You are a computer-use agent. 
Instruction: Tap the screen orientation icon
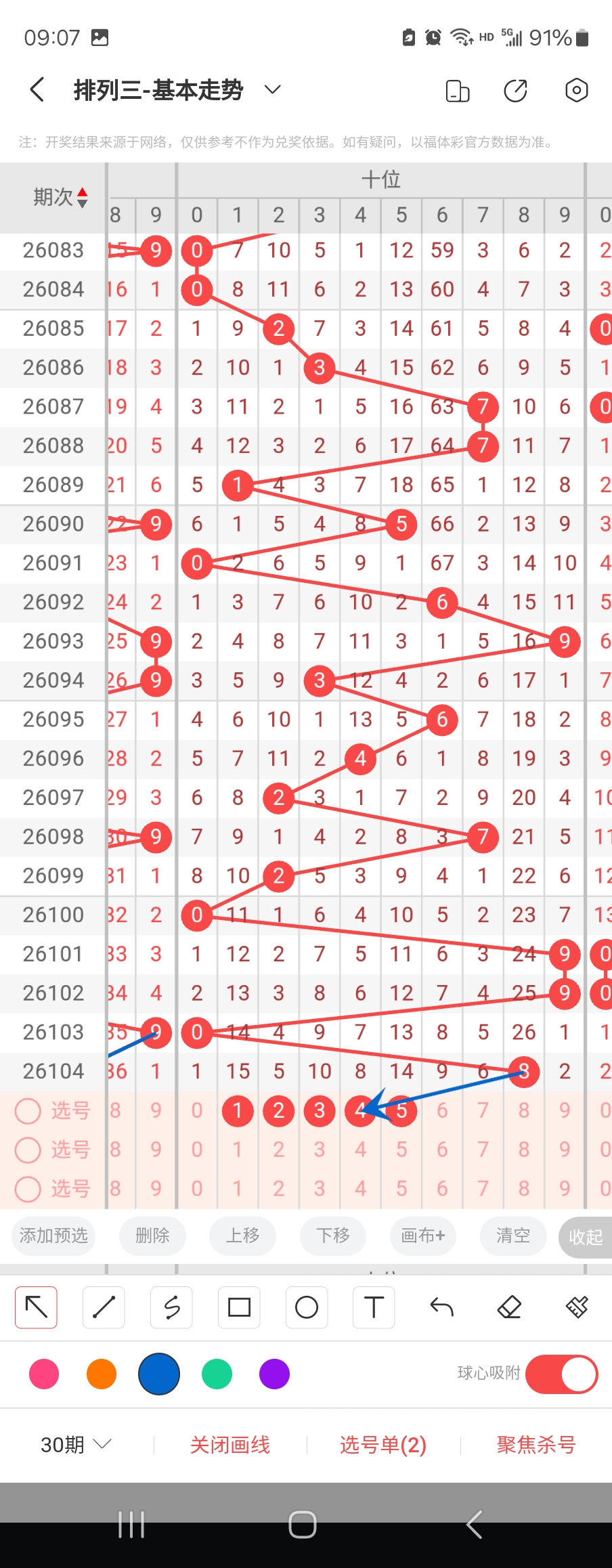pyautogui.click(x=458, y=91)
